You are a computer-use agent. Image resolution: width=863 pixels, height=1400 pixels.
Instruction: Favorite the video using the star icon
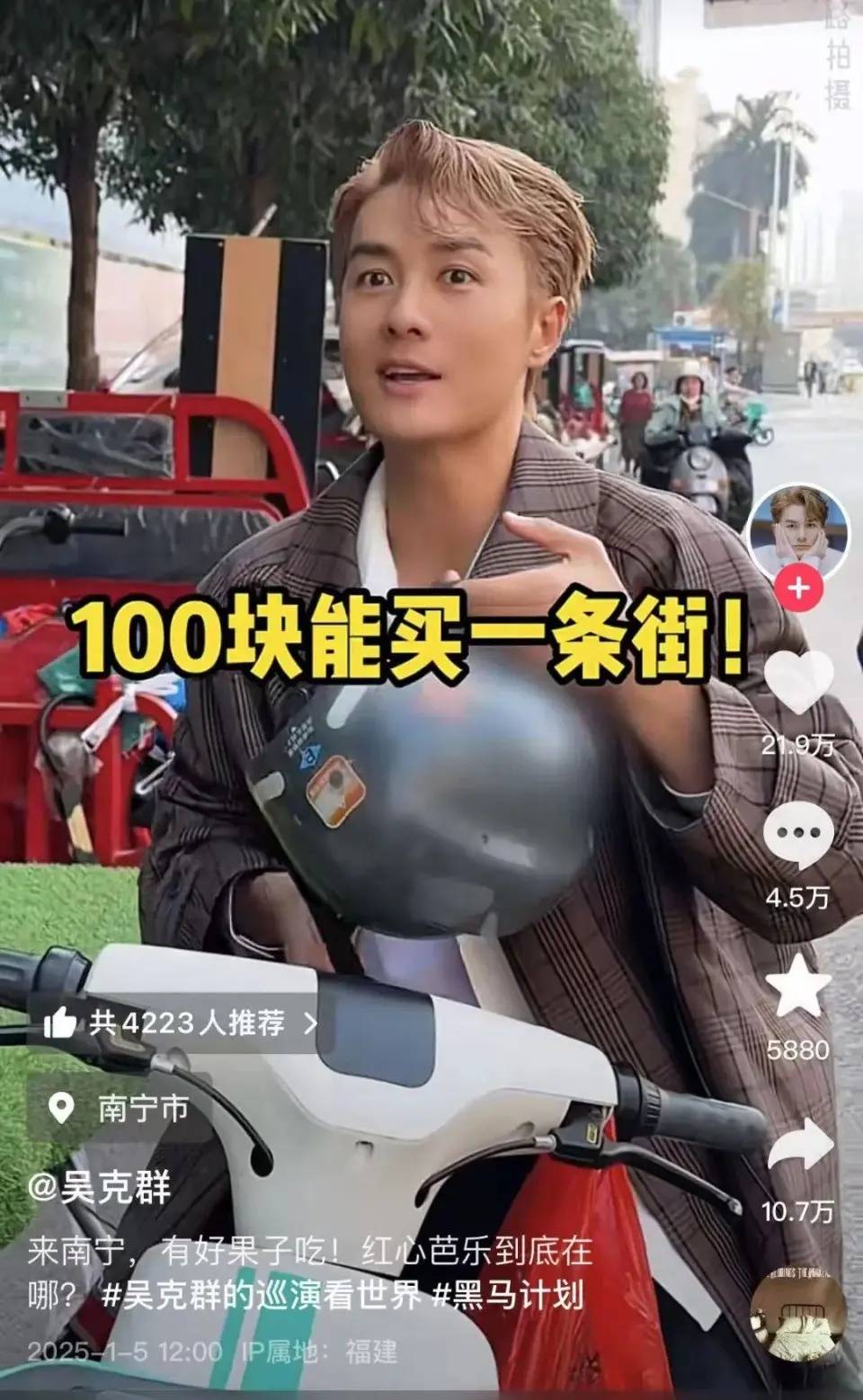pyautogui.click(x=798, y=986)
